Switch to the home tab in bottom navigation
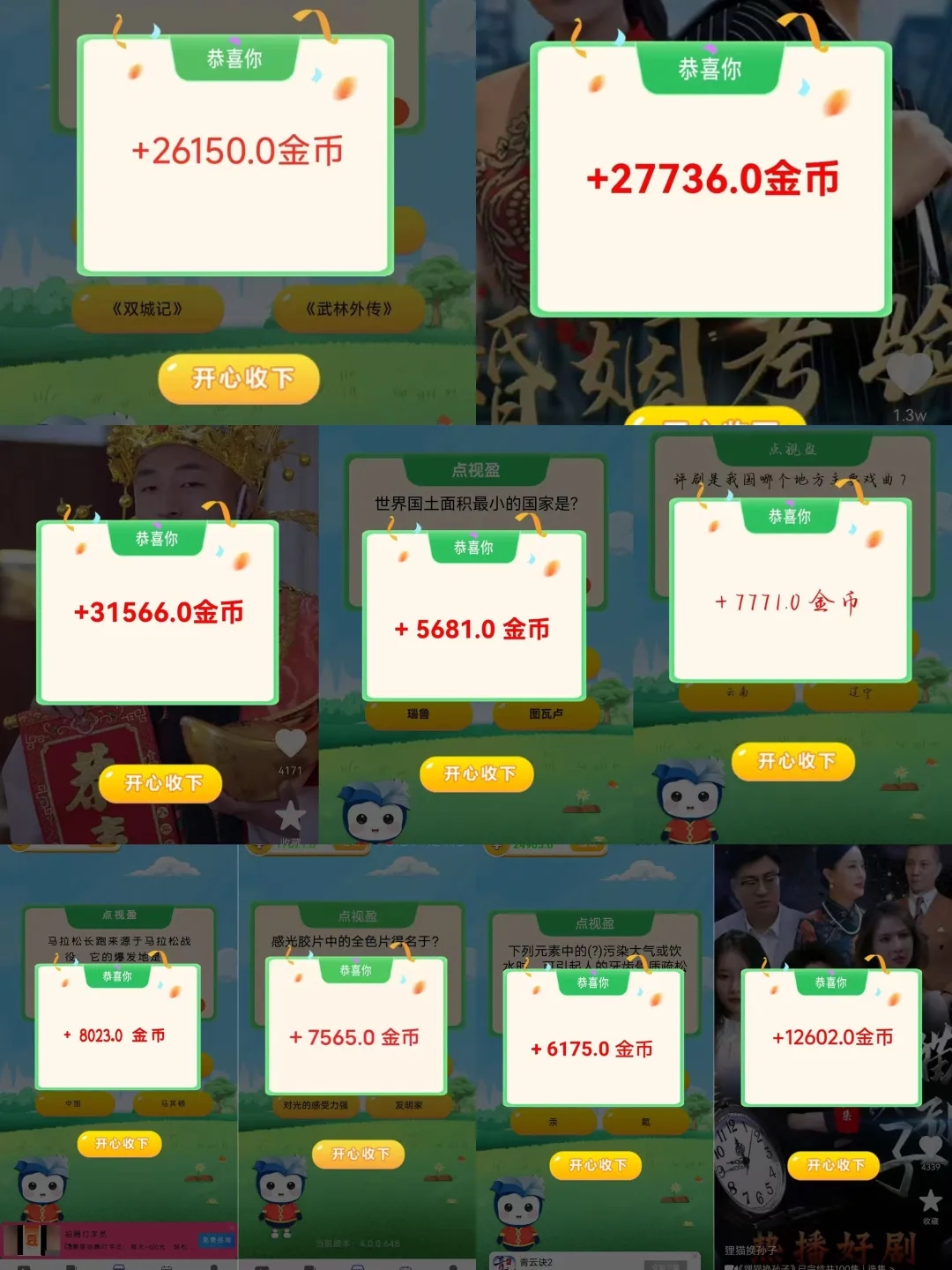Screen dimensions: 952x1270 coord(24,1267)
